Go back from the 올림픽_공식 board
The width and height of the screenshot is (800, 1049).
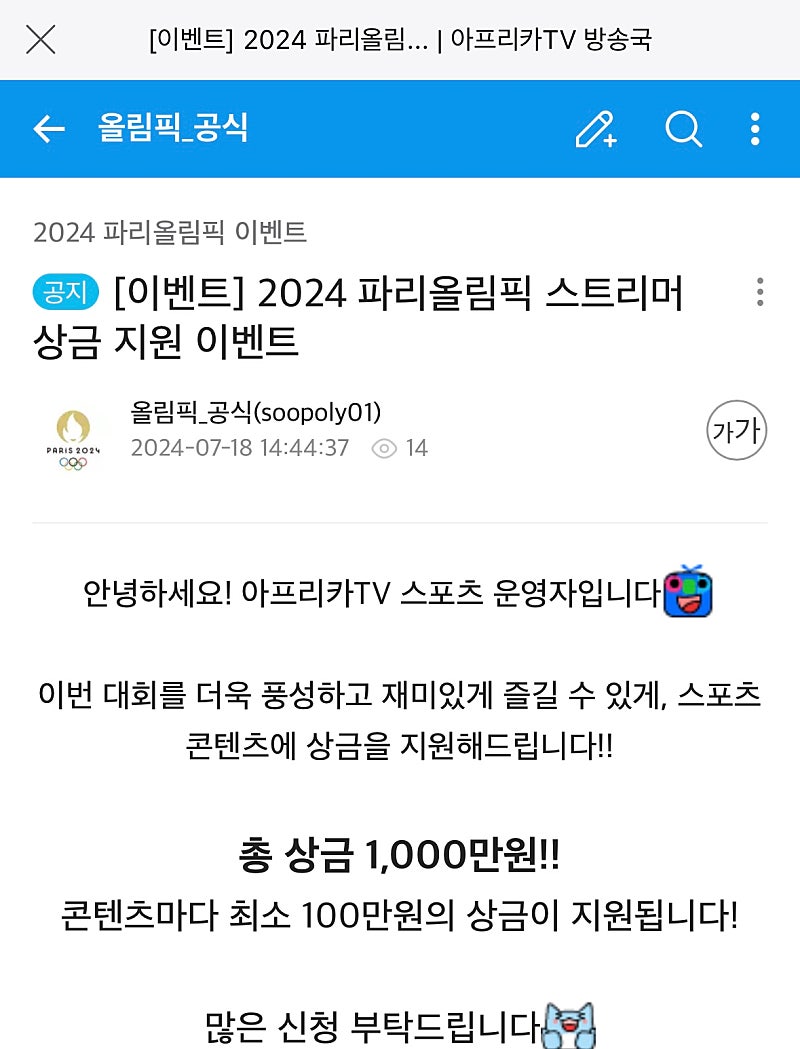(x=48, y=129)
